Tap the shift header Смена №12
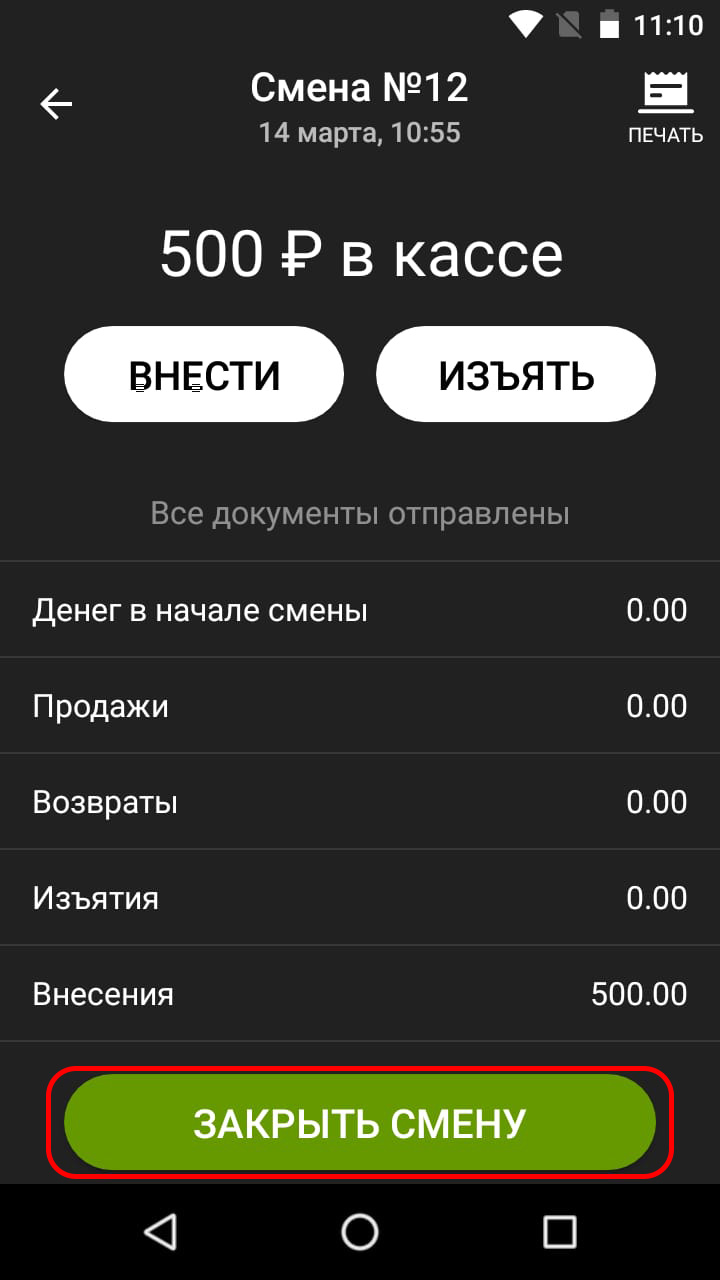 [360, 87]
